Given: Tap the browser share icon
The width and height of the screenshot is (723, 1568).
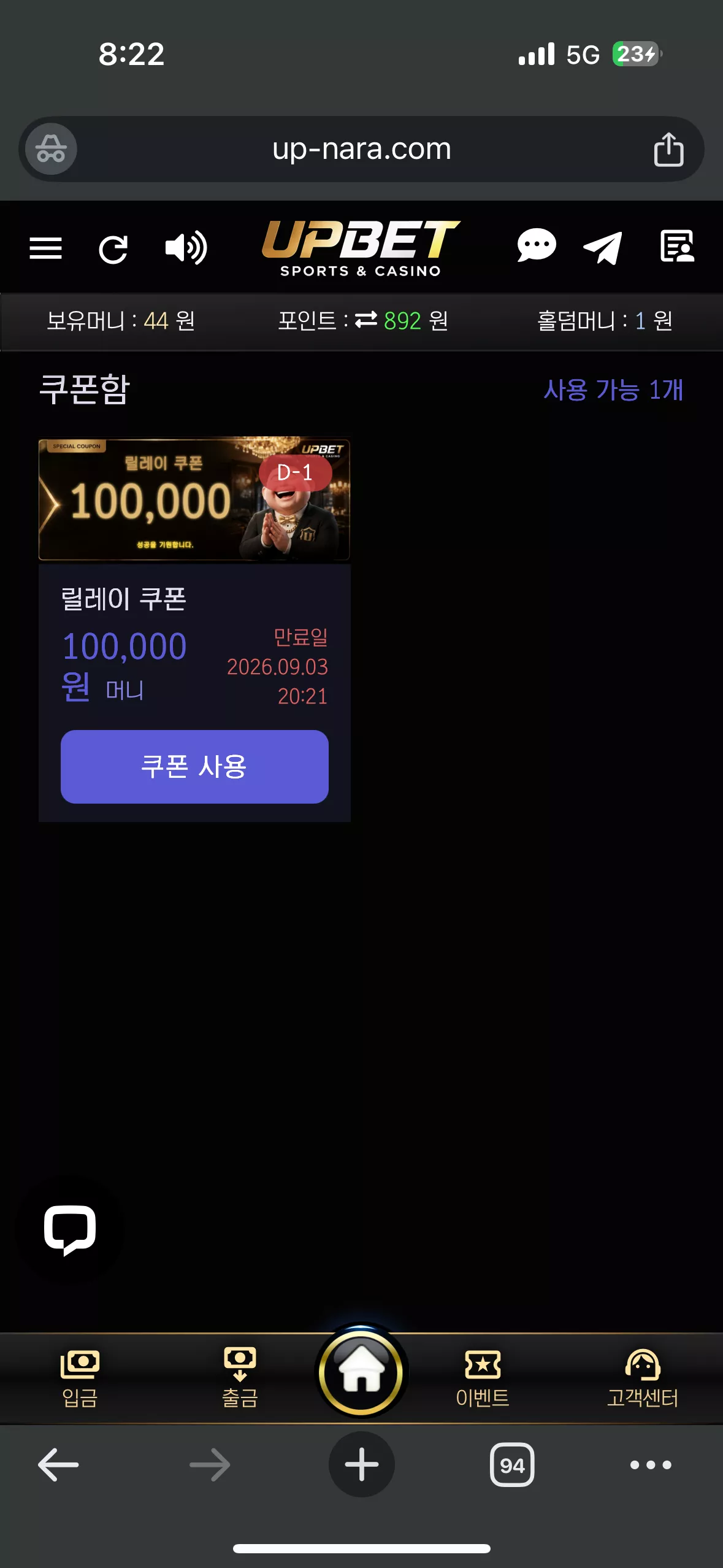Looking at the screenshot, I should point(668,149).
